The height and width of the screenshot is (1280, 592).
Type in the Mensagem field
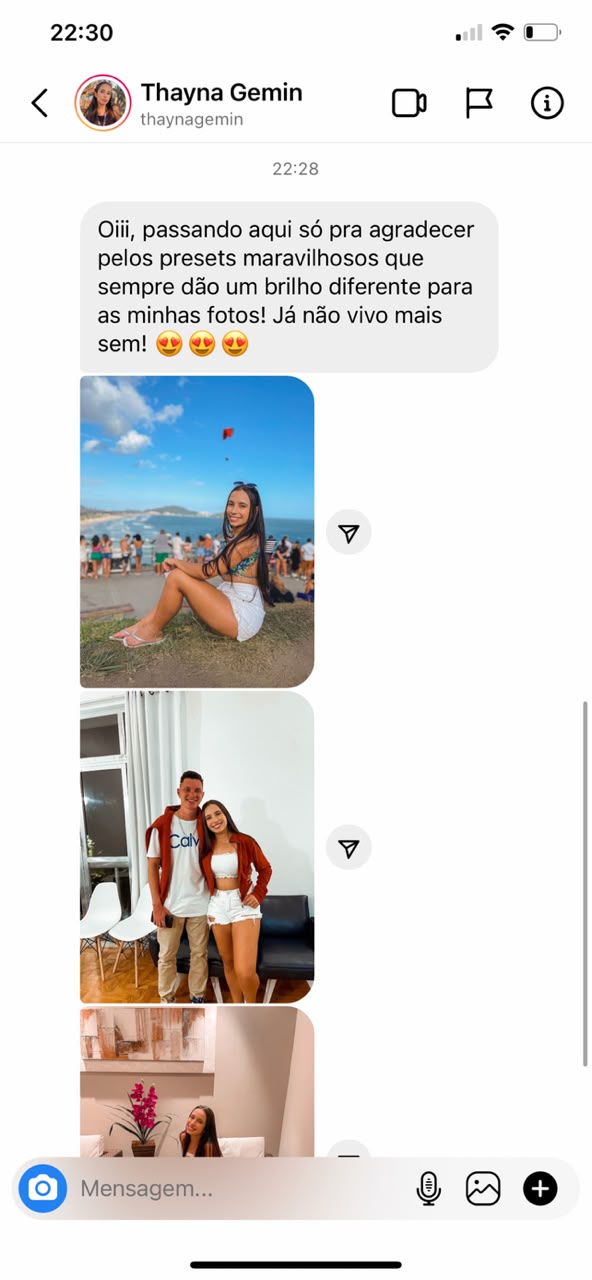click(x=240, y=1189)
